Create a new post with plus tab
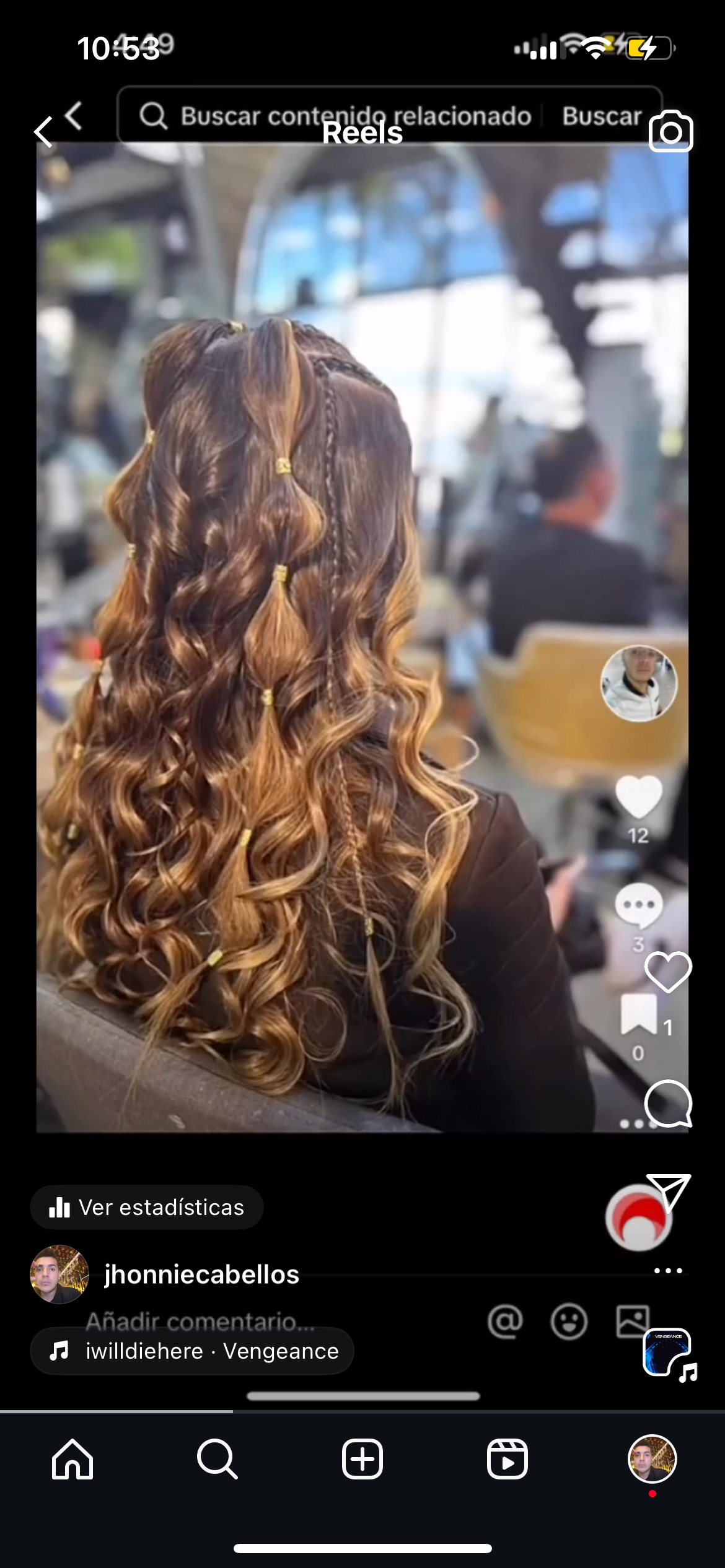 click(362, 1459)
